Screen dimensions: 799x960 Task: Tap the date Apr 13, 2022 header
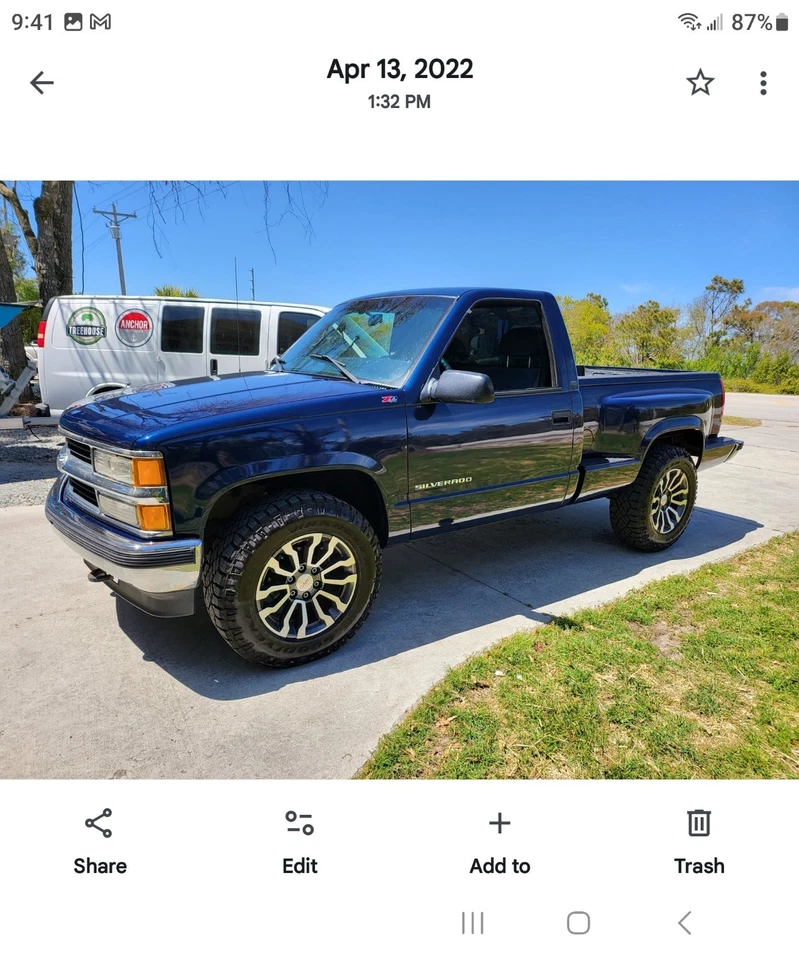pyautogui.click(x=399, y=69)
